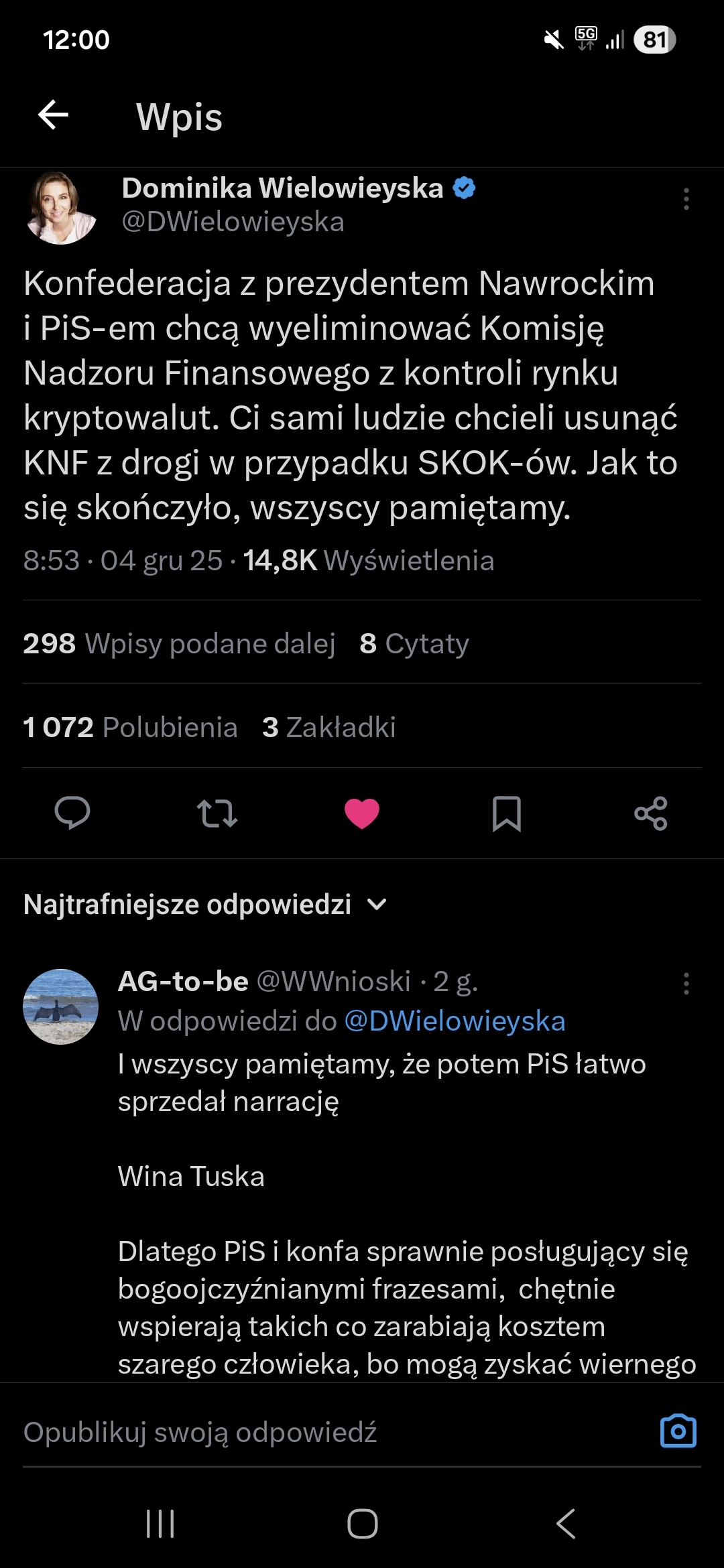
Task: Open the overflow menu on Dominika's post
Action: point(686,199)
